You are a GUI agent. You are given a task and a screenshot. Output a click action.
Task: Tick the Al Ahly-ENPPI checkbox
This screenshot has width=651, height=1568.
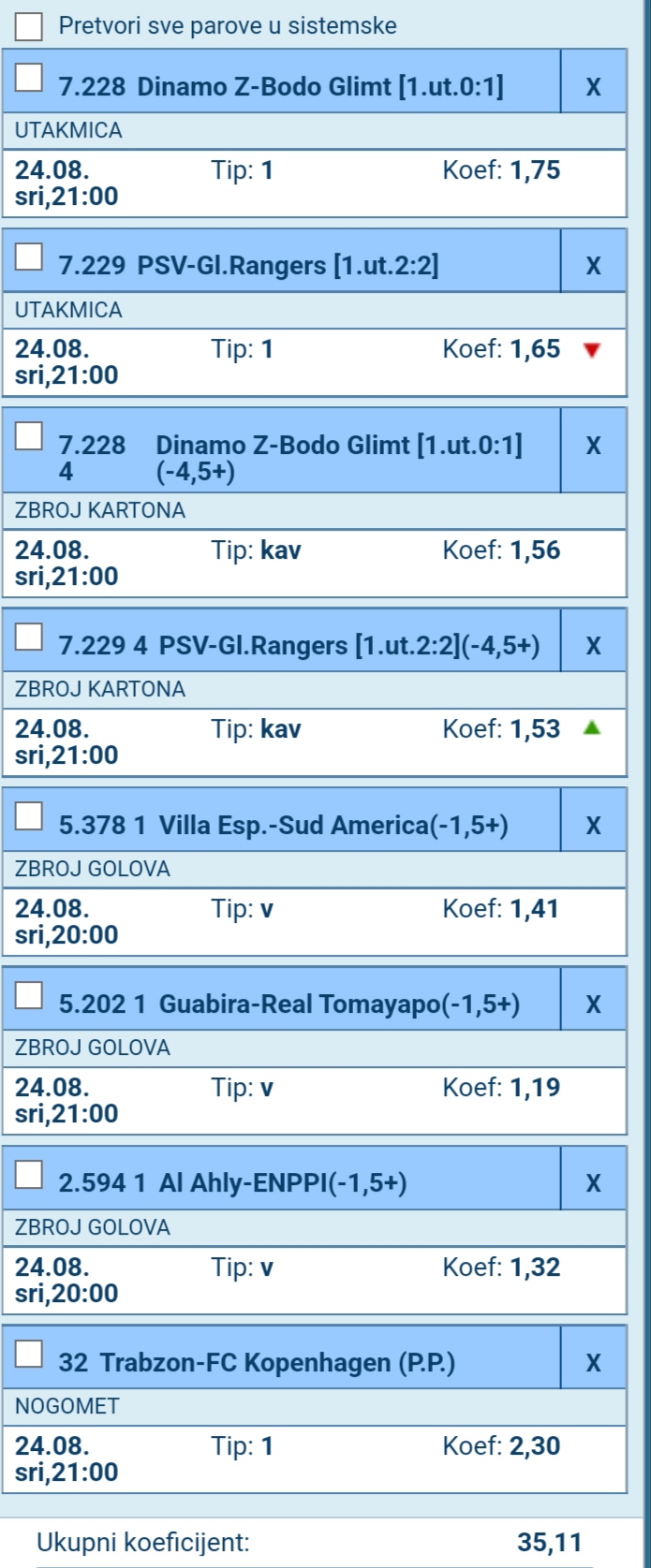[29, 1174]
